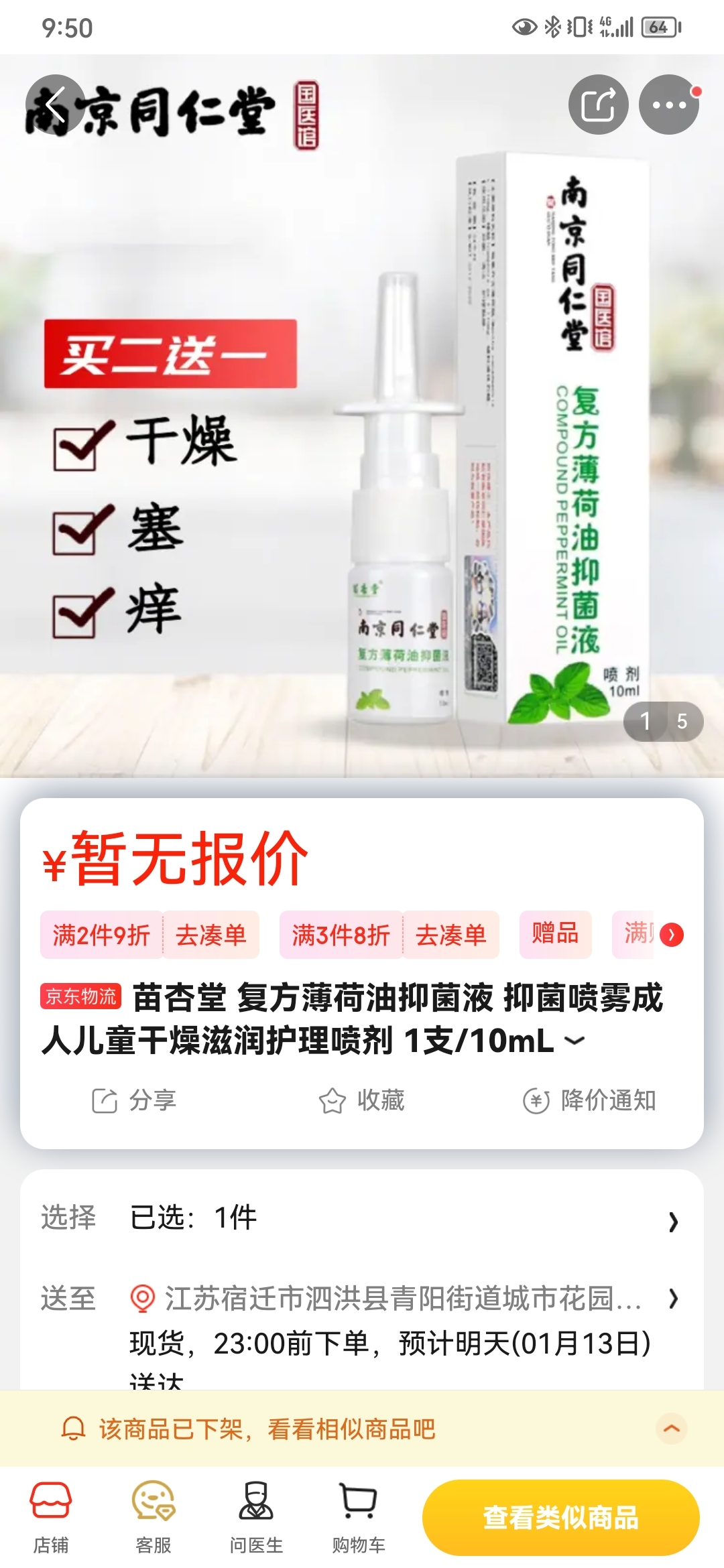This screenshot has height=1568, width=724.
Task: Share this product via the top icon
Action: pyautogui.click(x=598, y=105)
